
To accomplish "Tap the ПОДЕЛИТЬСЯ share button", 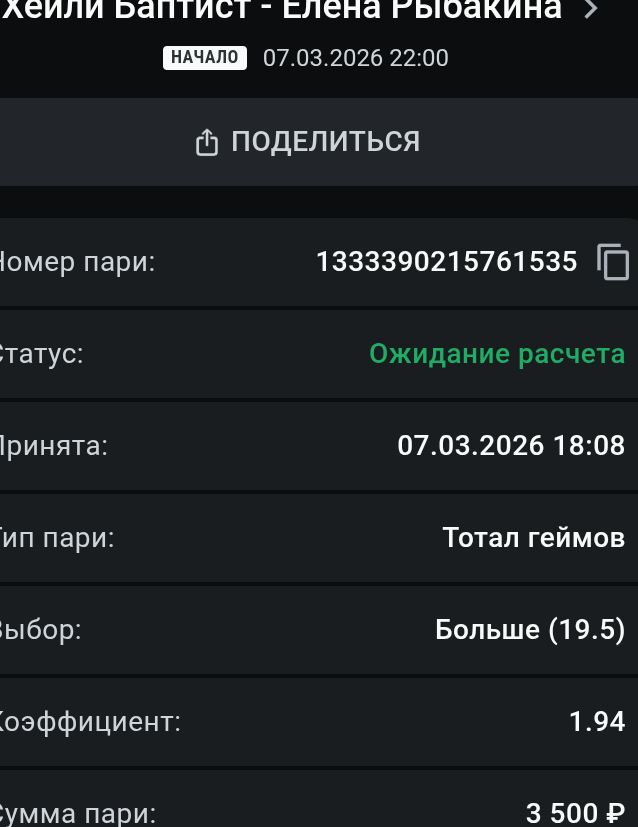I will [x=308, y=142].
